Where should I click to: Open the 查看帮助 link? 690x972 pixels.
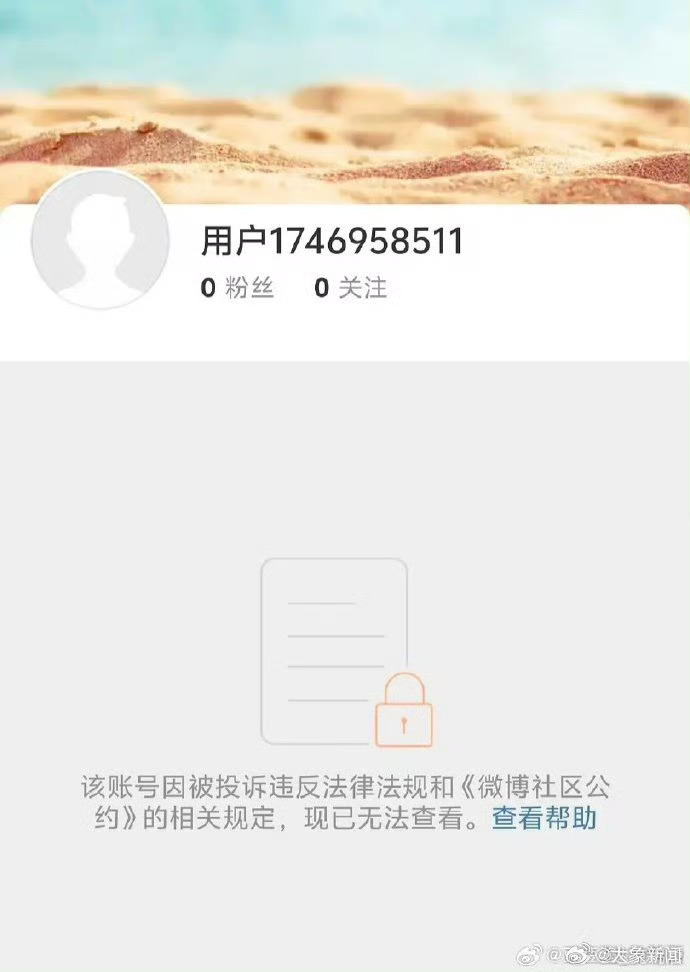pyautogui.click(x=544, y=819)
